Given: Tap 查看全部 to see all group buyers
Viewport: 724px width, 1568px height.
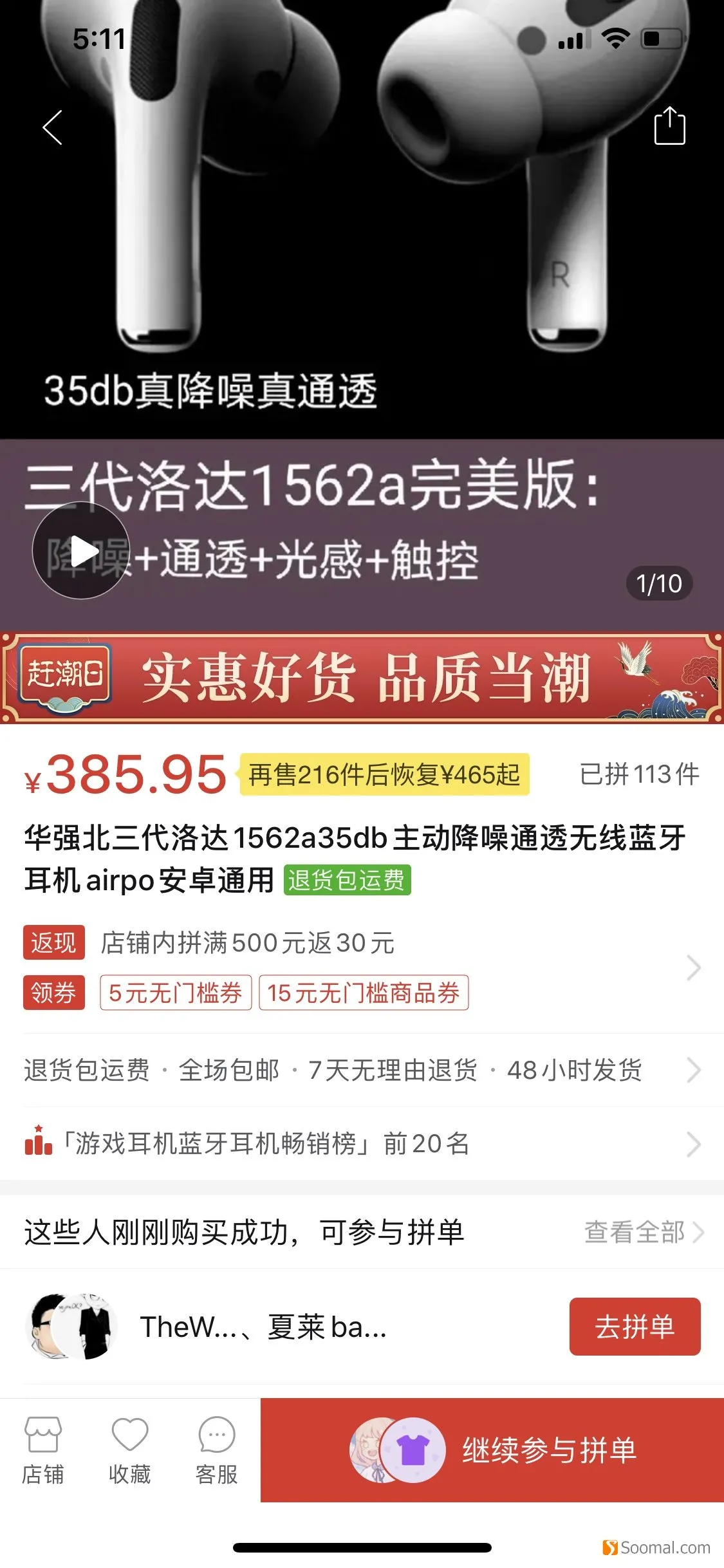Looking at the screenshot, I should click(x=643, y=1232).
